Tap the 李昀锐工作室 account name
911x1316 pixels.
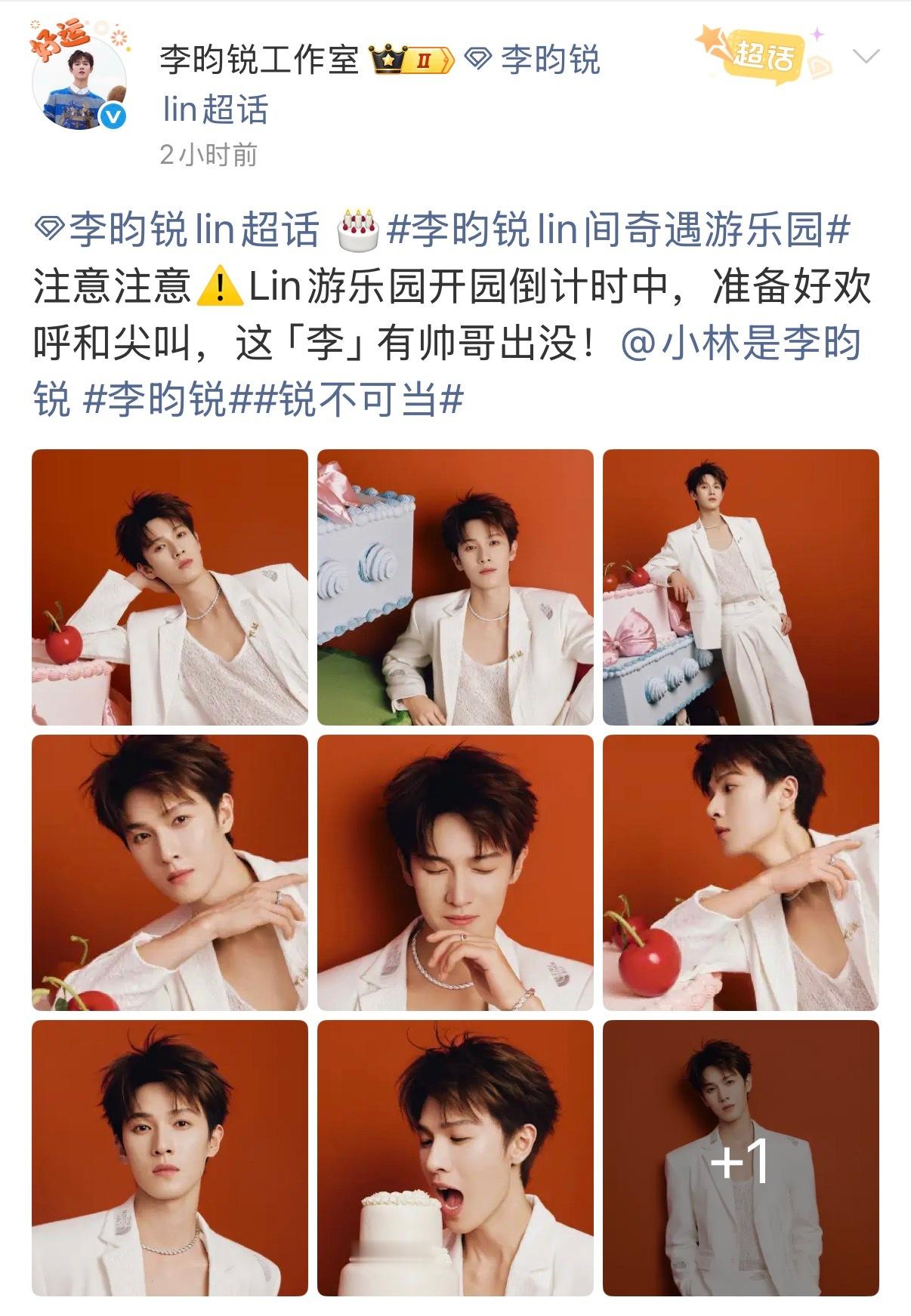[x=259, y=60]
